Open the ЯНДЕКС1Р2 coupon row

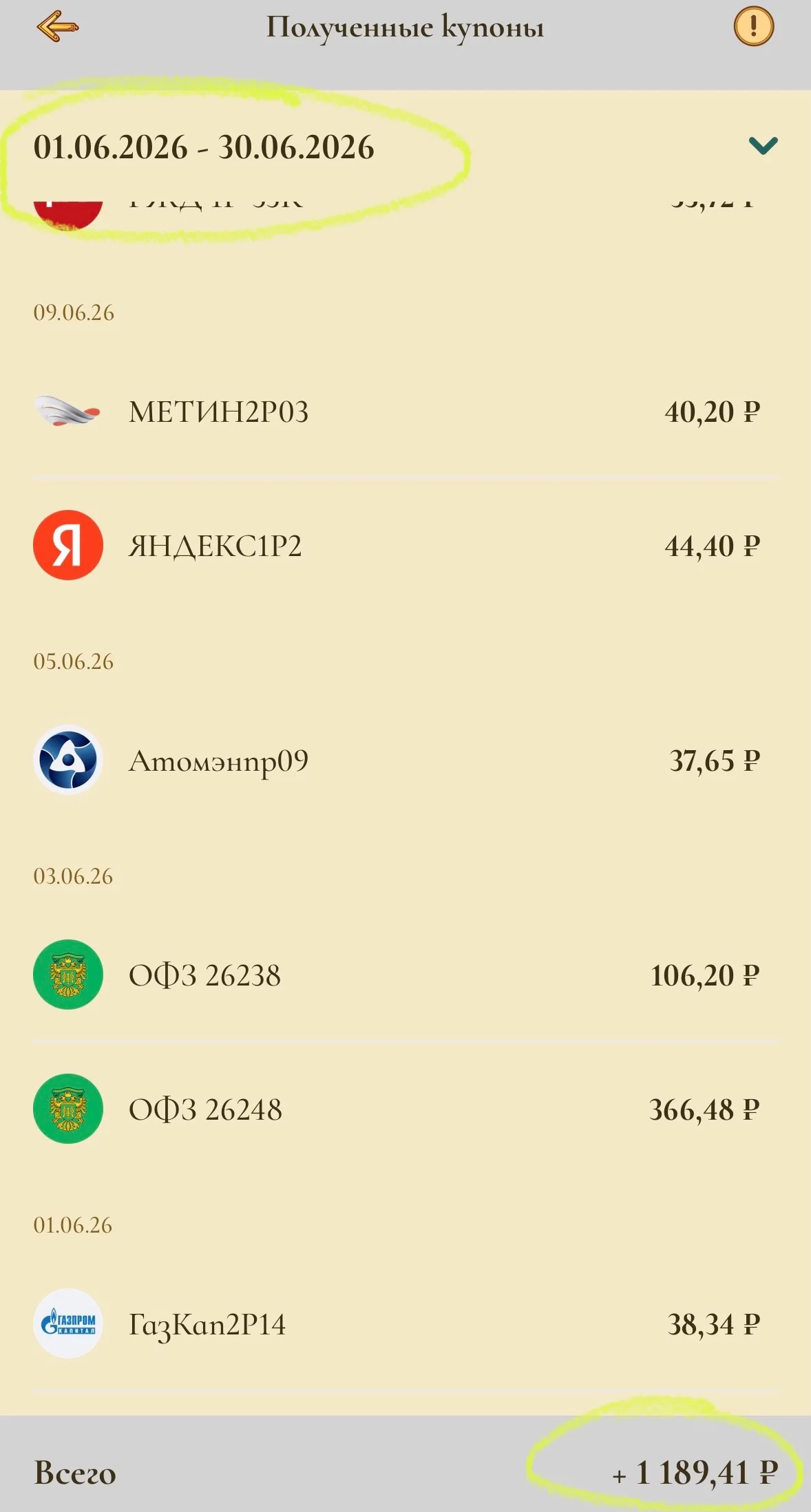(405, 545)
